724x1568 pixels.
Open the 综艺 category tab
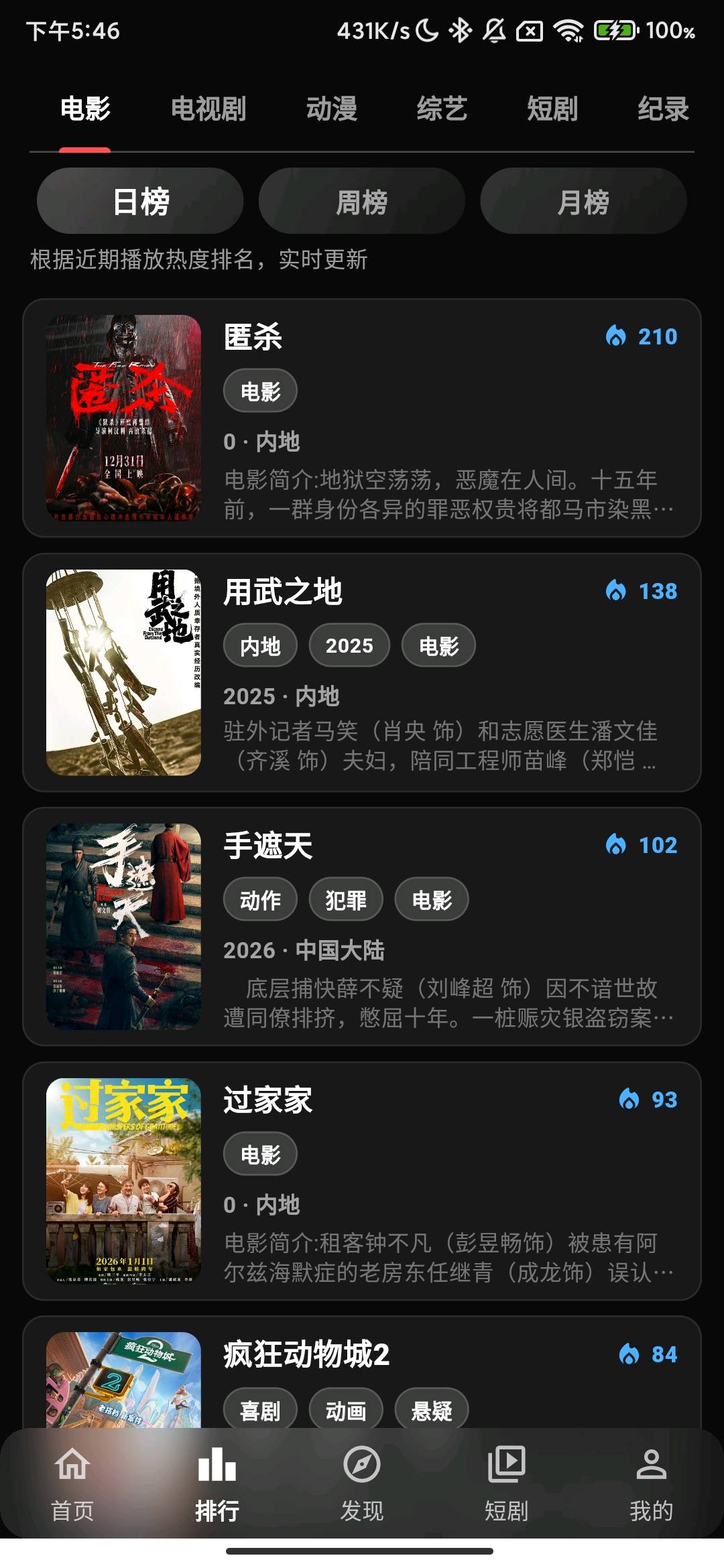[x=442, y=109]
